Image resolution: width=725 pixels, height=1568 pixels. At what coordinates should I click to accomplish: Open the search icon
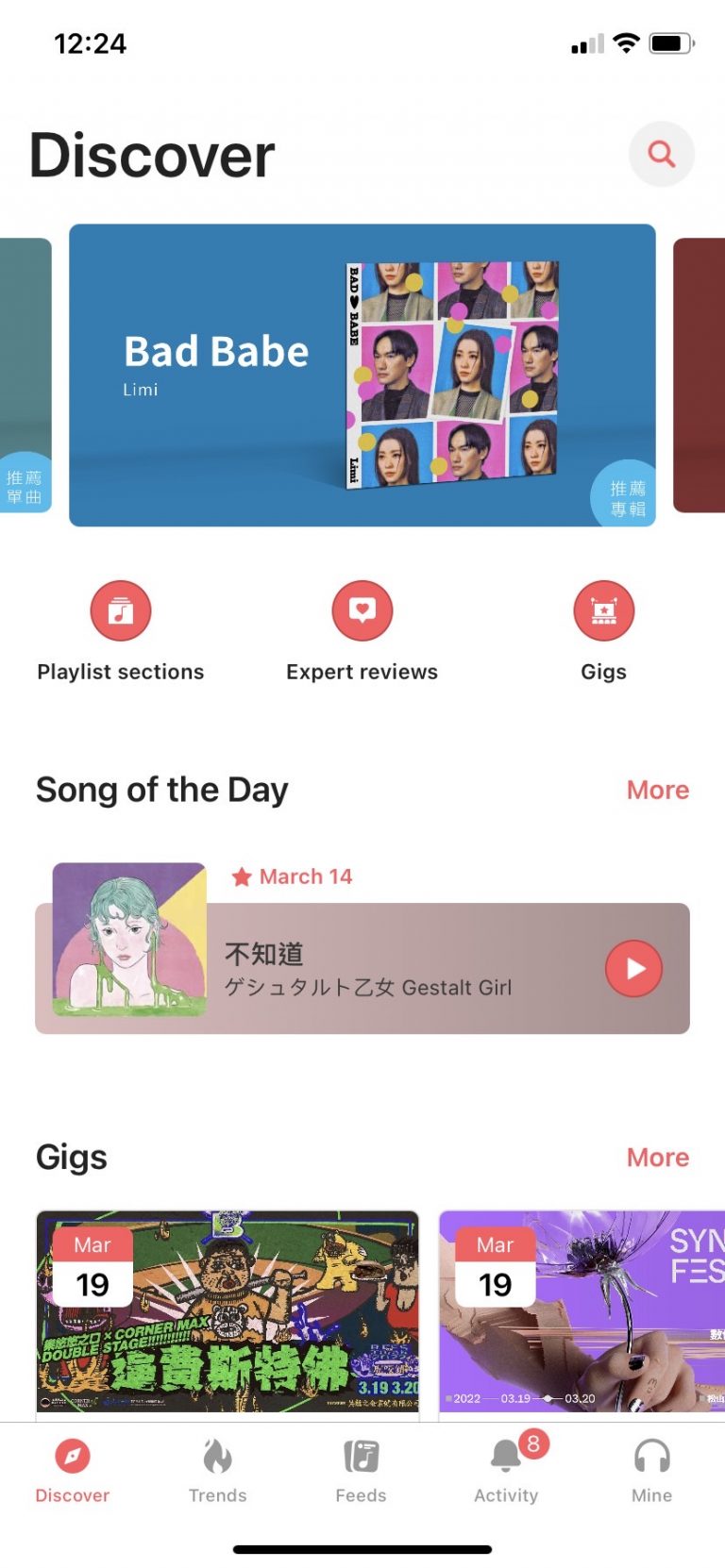tap(661, 154)
